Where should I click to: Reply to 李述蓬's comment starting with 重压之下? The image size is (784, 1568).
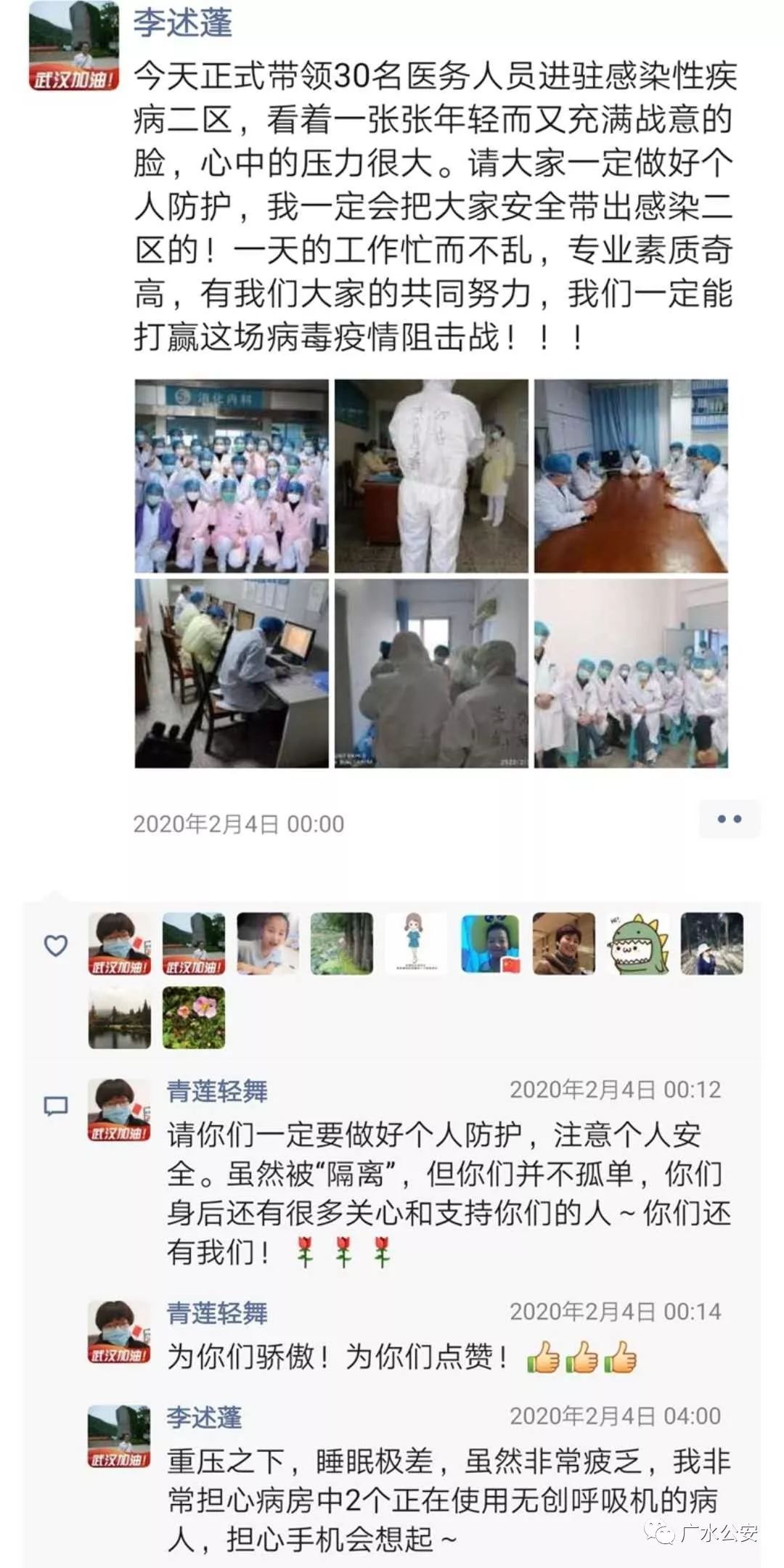pos(441,1500)
